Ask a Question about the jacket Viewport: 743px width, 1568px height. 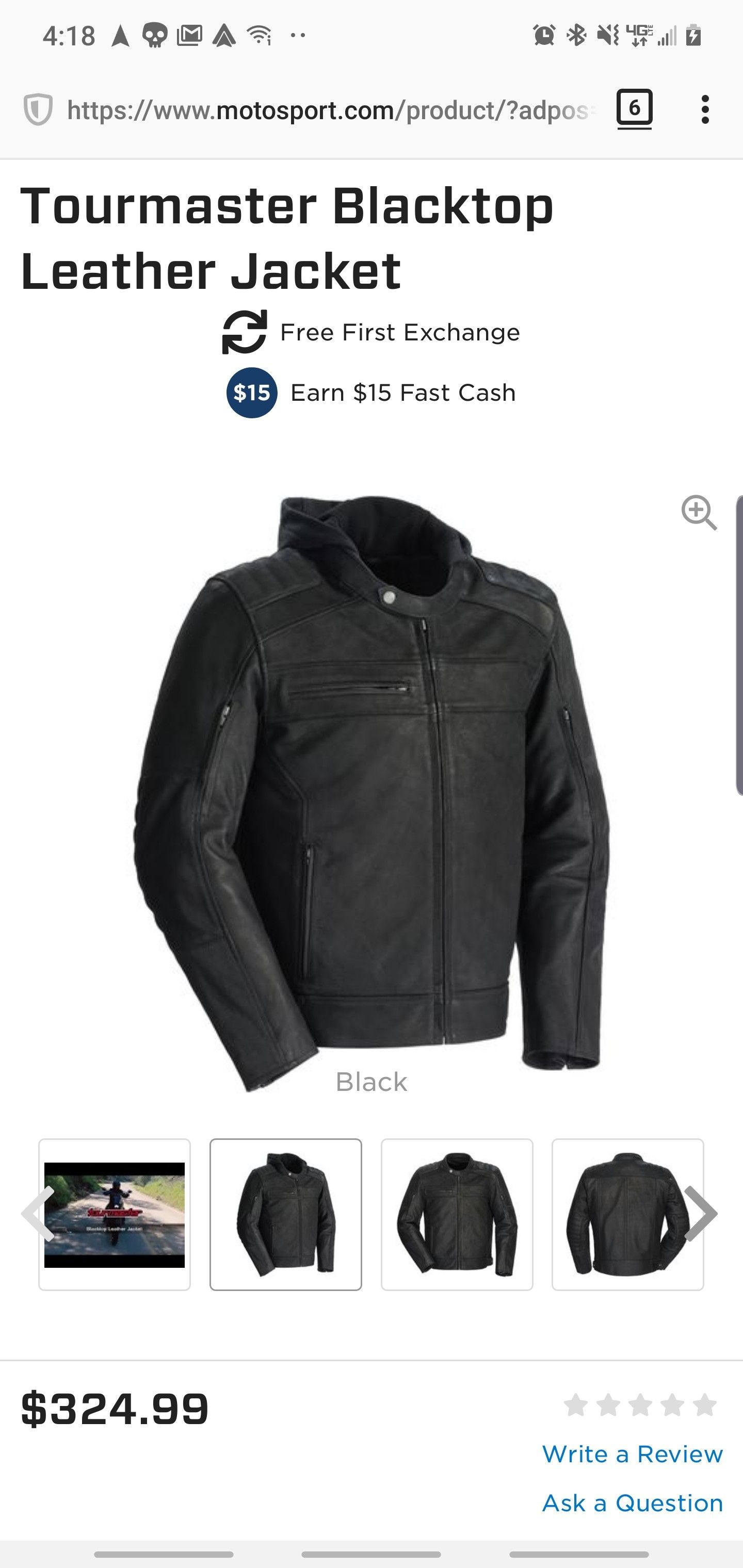tap(632, 1503)
